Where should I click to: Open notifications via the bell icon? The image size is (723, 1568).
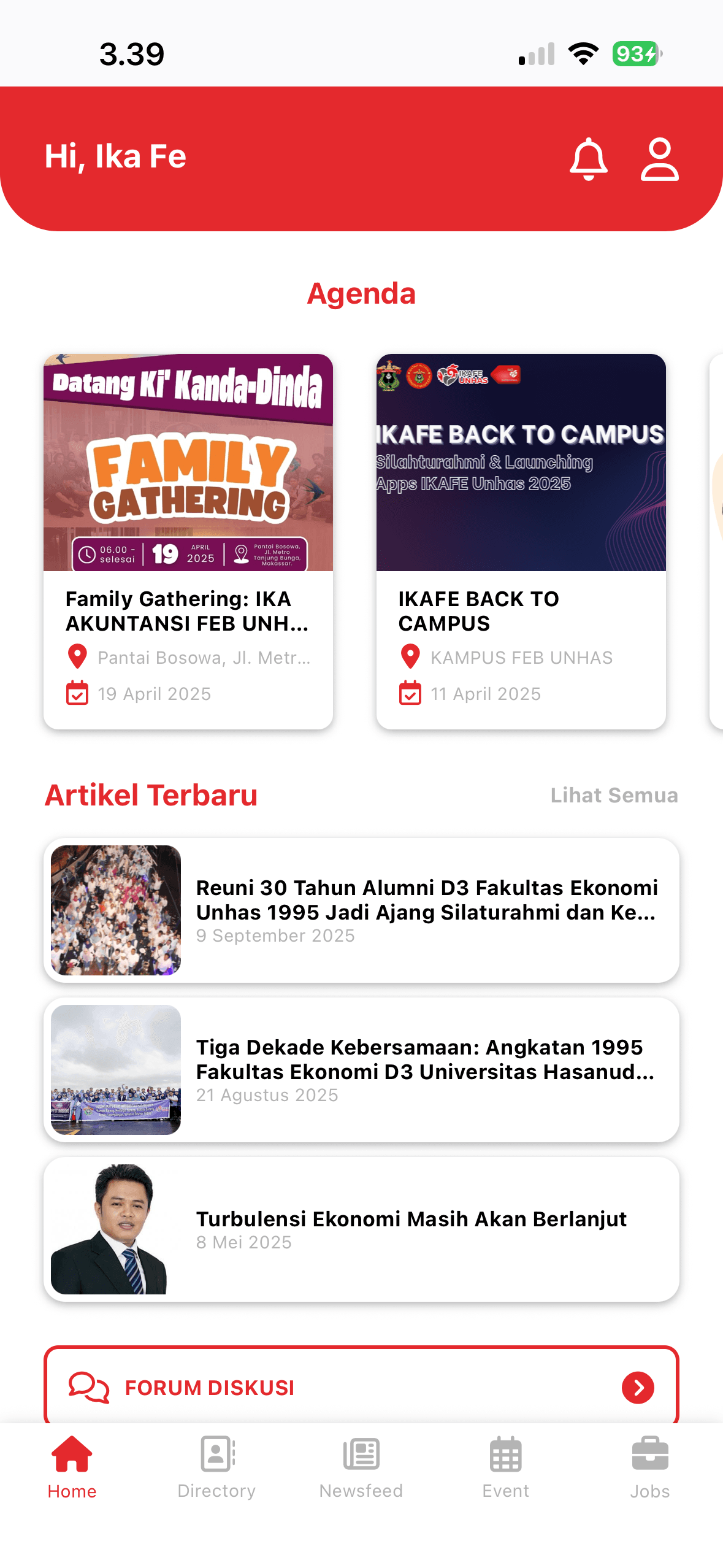(x=589, y=159)
